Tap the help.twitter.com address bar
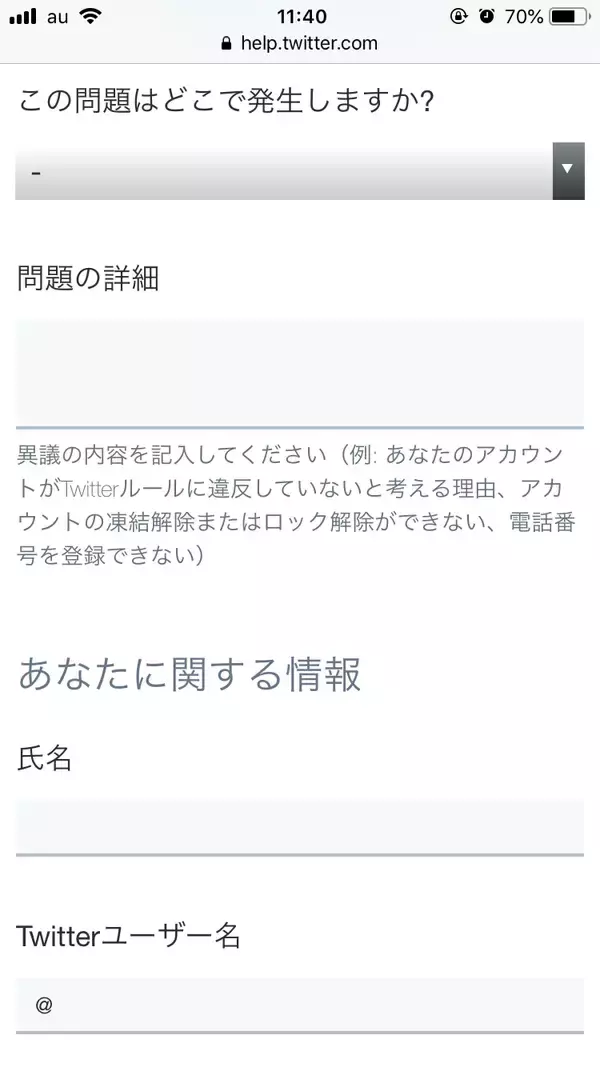This screenshot has width=600, height=1067. [299, 43]
